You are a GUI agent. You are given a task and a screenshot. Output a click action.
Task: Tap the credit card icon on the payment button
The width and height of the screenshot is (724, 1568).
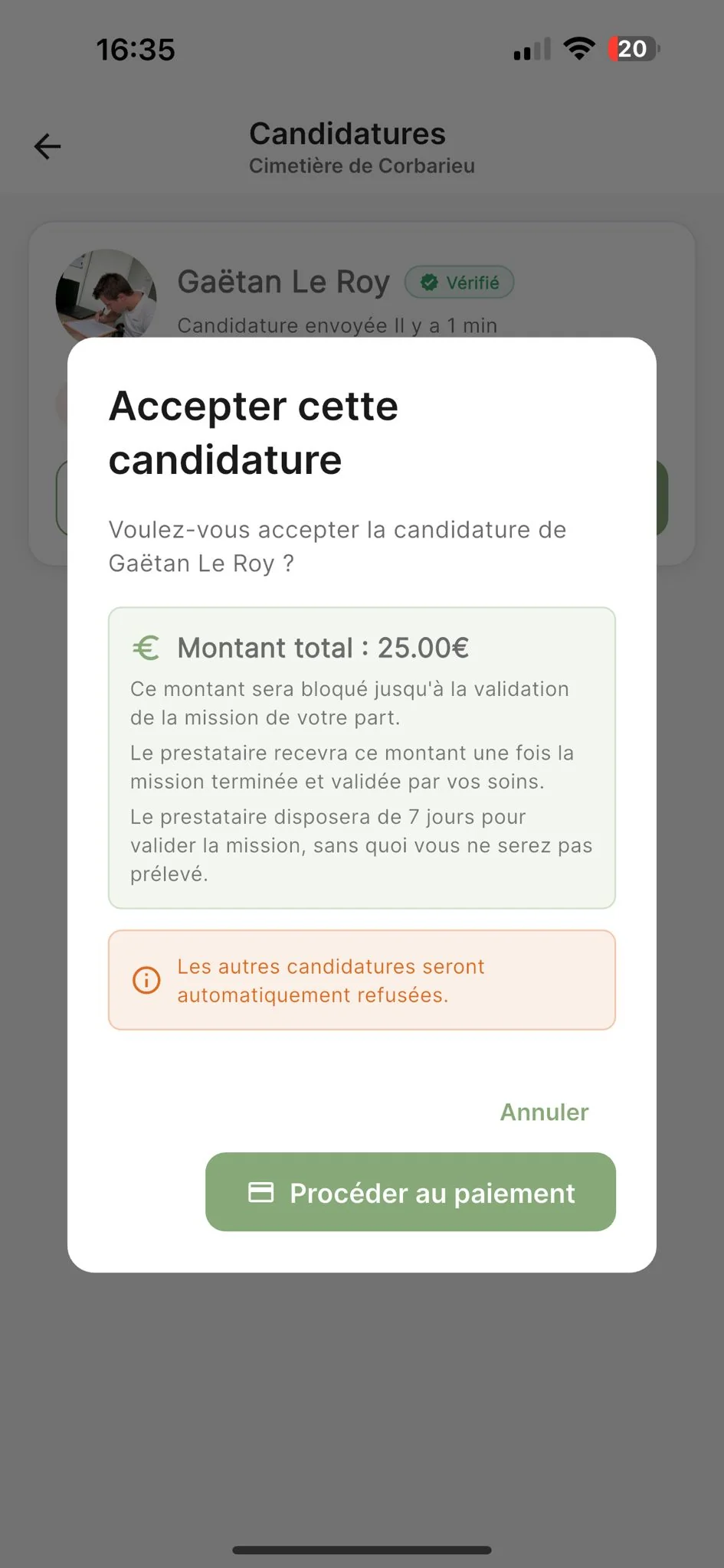(260, 1192)
